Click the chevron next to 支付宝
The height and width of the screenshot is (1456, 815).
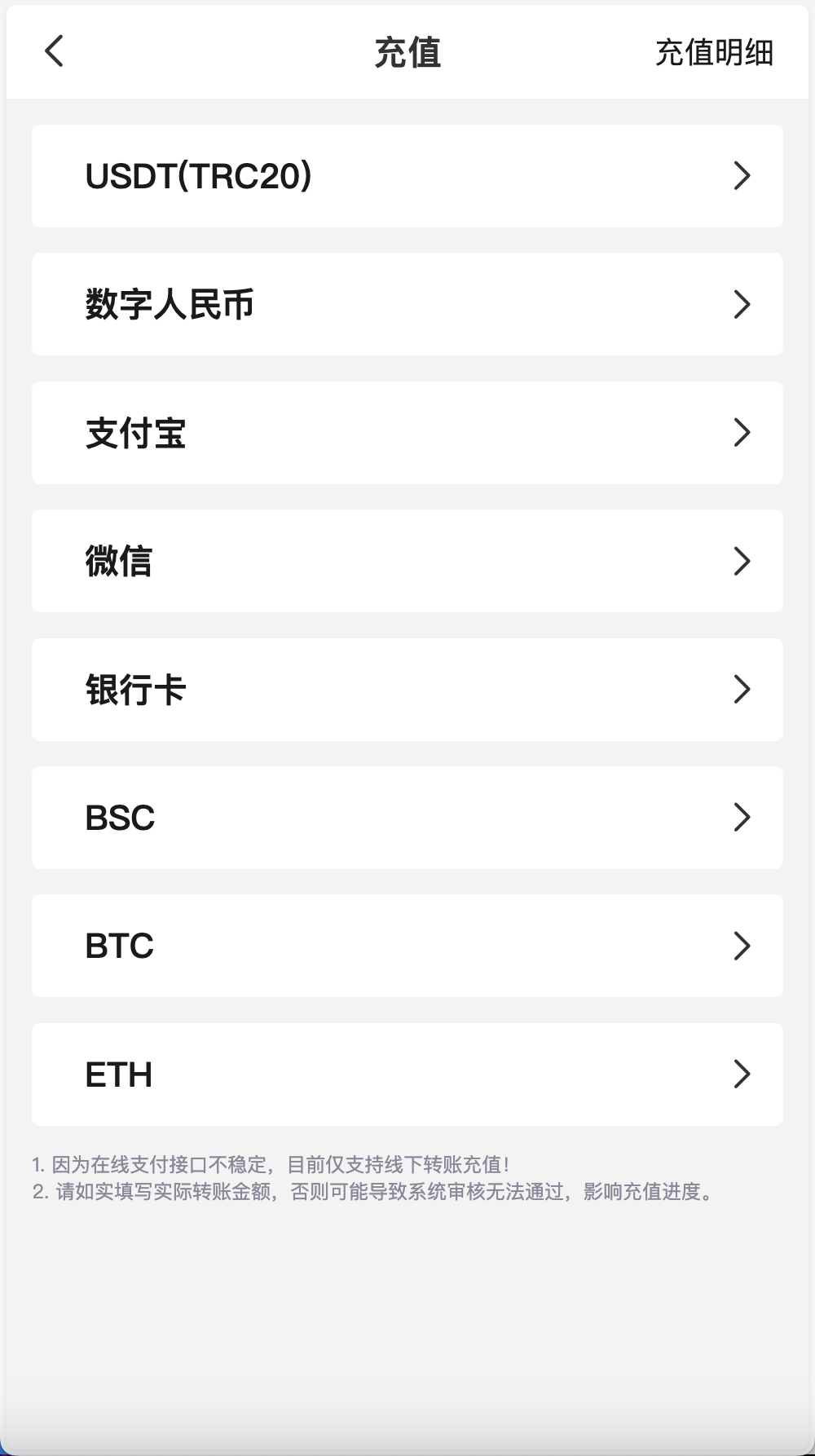pyautogui.click(x=742, y=433)
